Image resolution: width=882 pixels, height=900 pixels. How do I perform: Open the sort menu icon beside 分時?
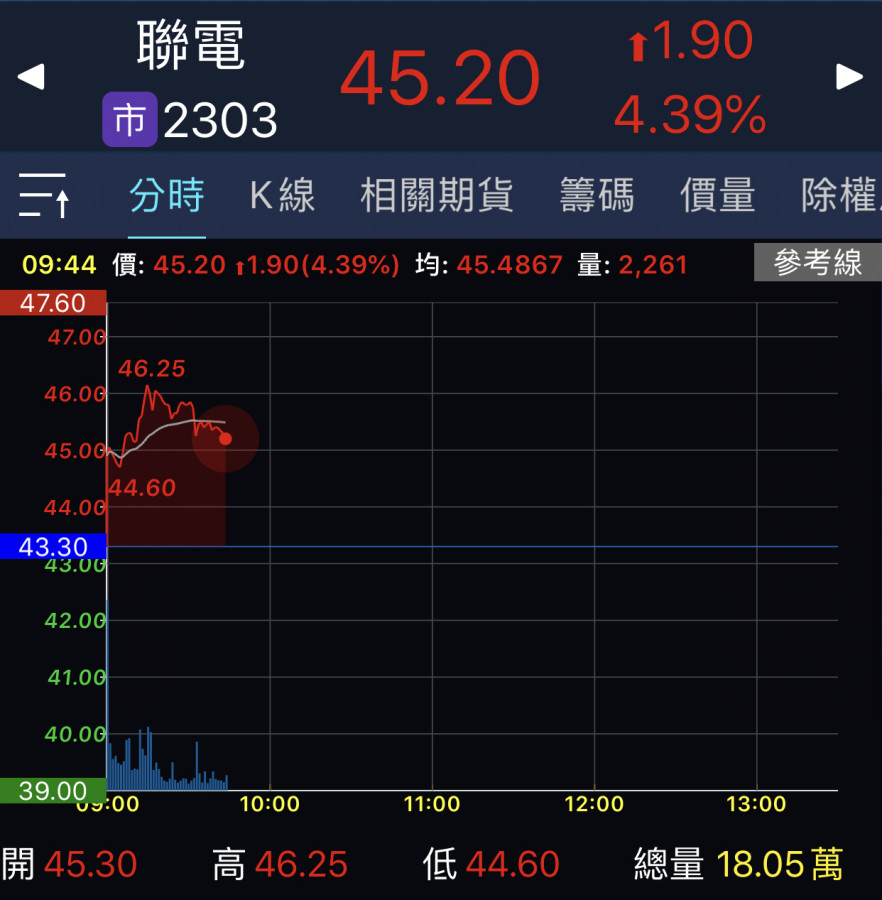[x=44, y=195]
